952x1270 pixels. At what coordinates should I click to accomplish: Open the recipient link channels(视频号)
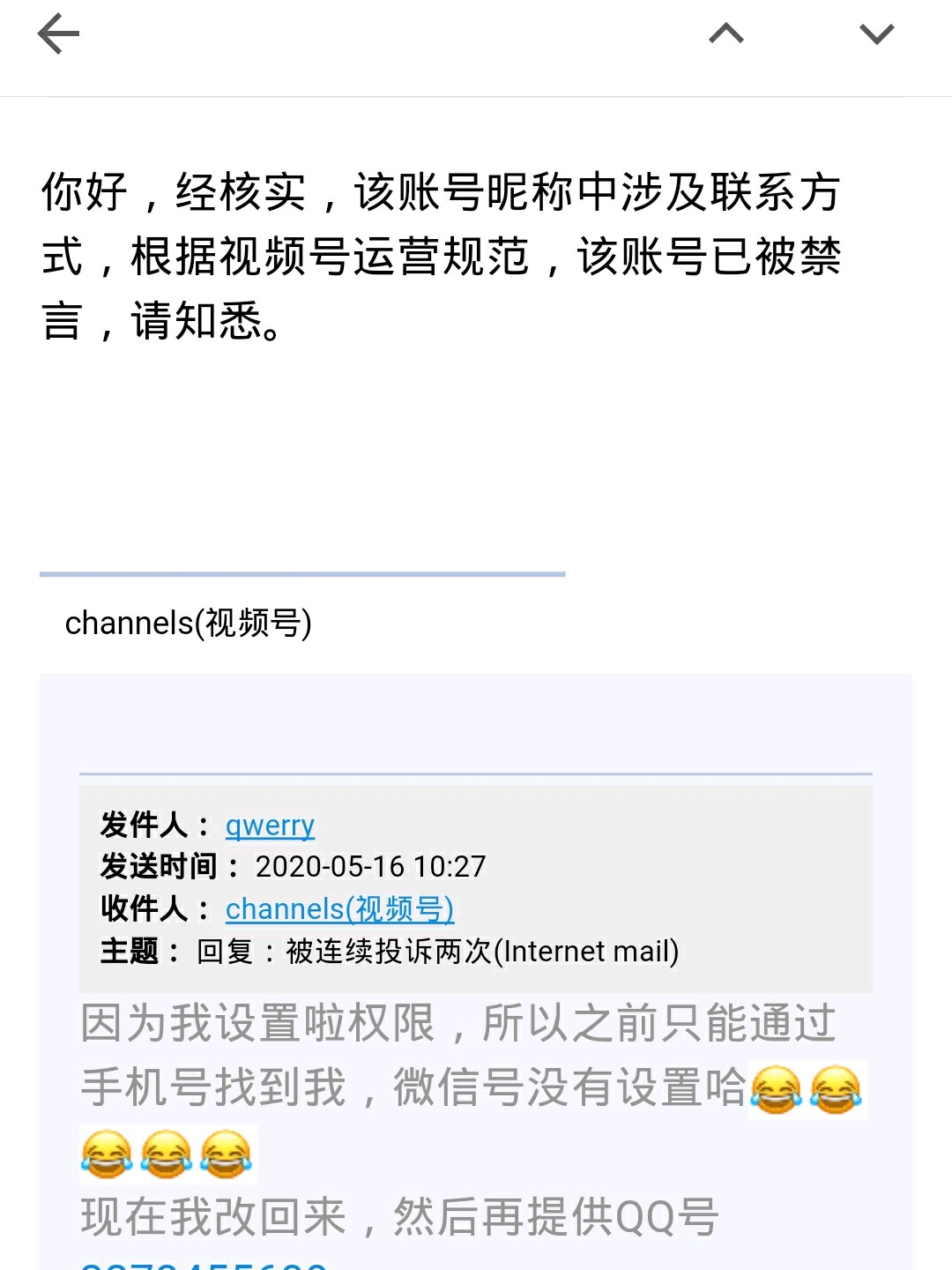tap(339, 908)
